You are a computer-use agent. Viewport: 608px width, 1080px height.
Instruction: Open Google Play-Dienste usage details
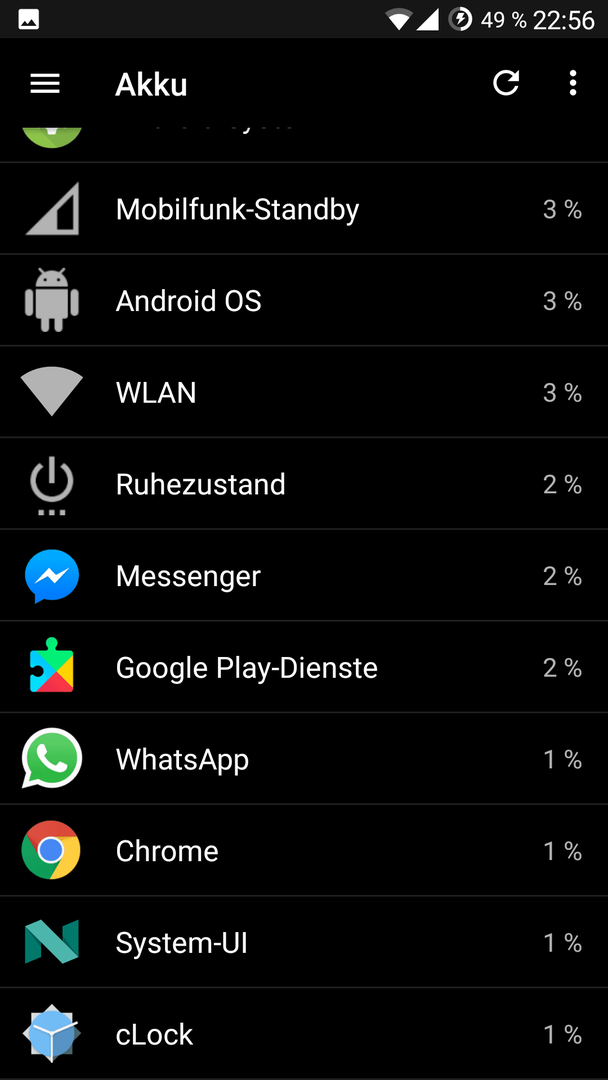point(304,667)
